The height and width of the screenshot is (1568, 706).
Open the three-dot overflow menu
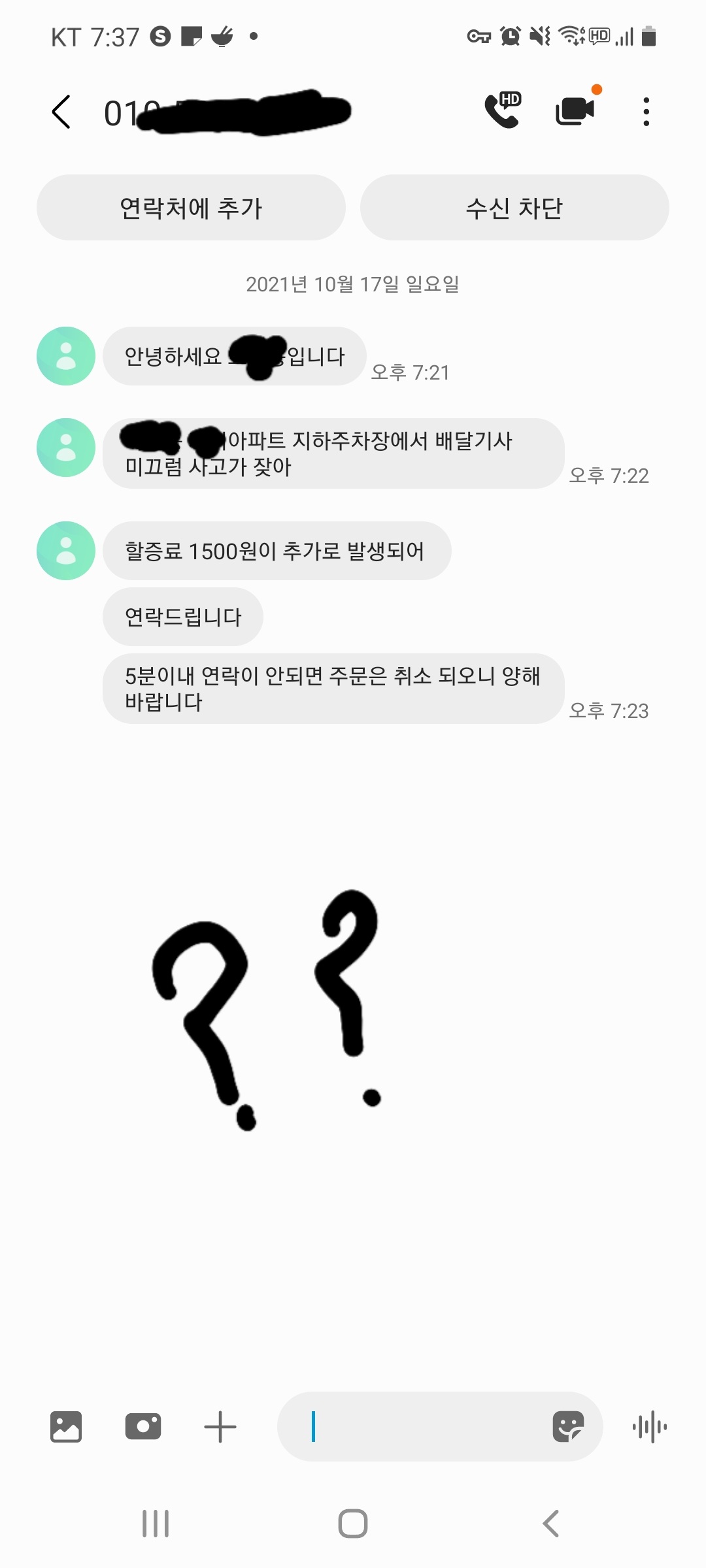646,112
